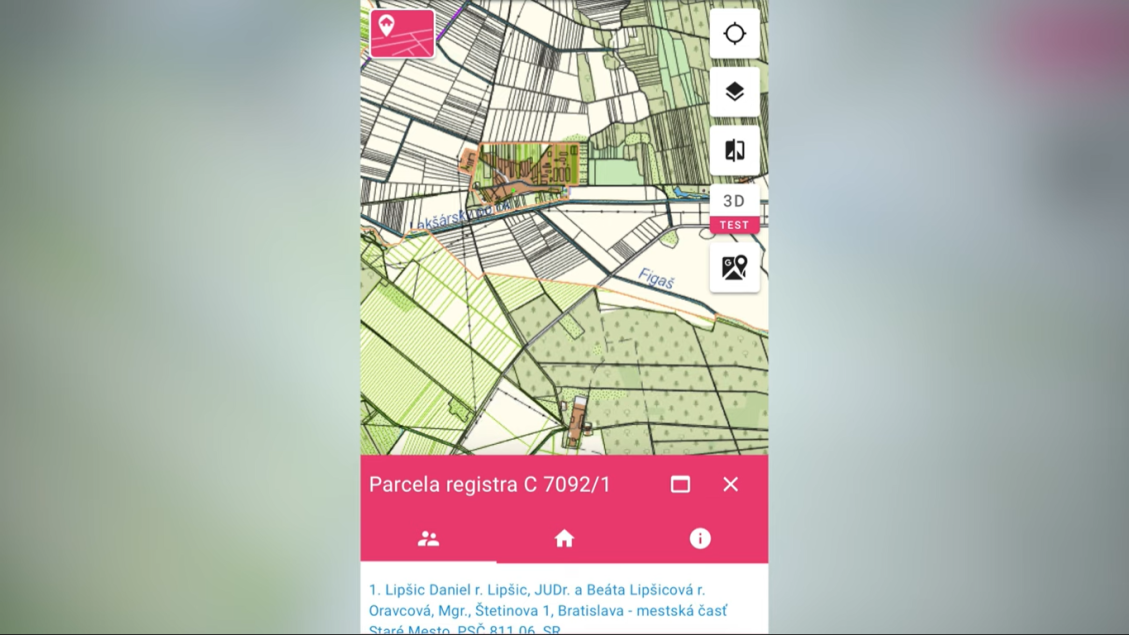Center map on my location

[x=734, y=34]
